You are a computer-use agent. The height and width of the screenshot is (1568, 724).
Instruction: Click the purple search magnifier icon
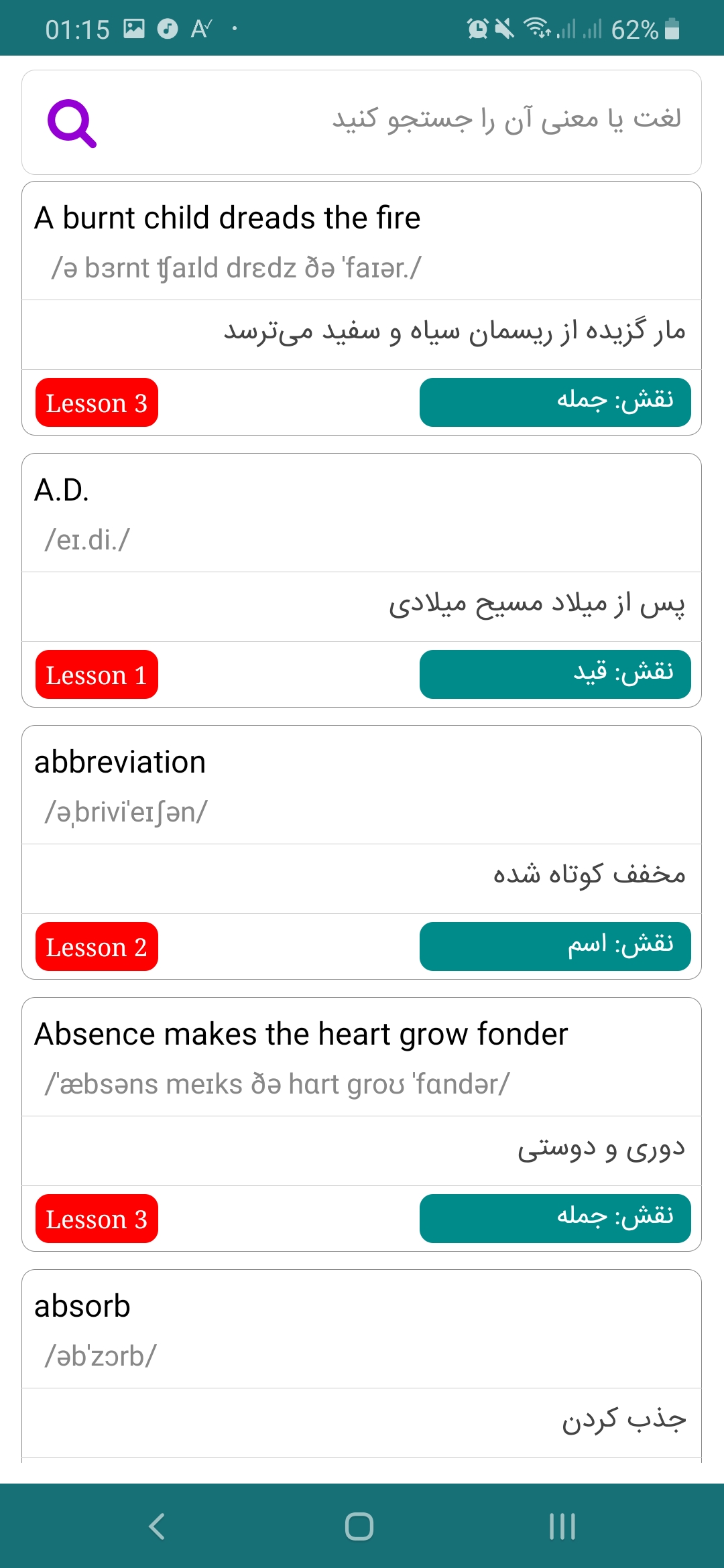pos(72,123)
